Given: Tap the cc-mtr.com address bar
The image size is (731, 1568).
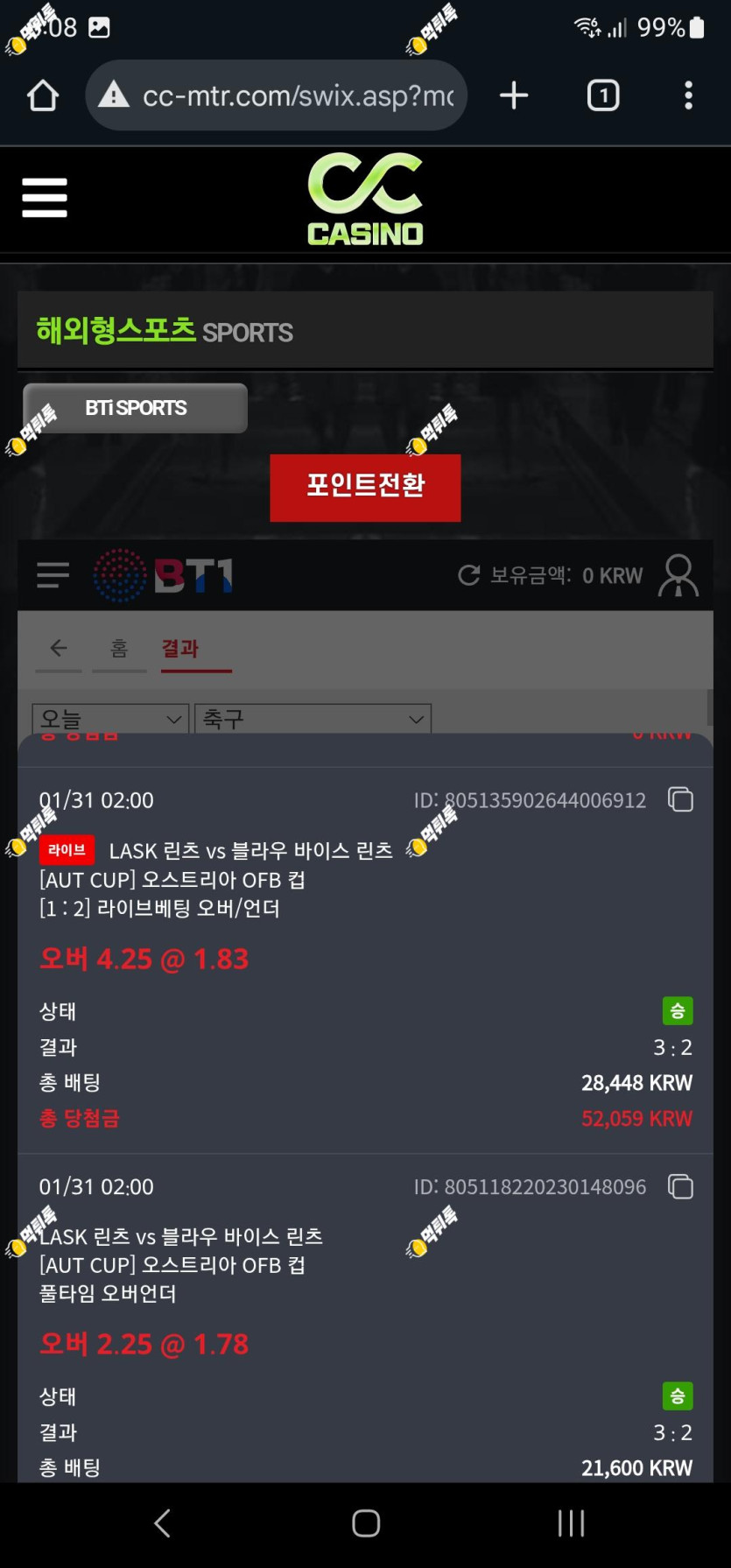Looking at the screenshot, I should (276, 95).
